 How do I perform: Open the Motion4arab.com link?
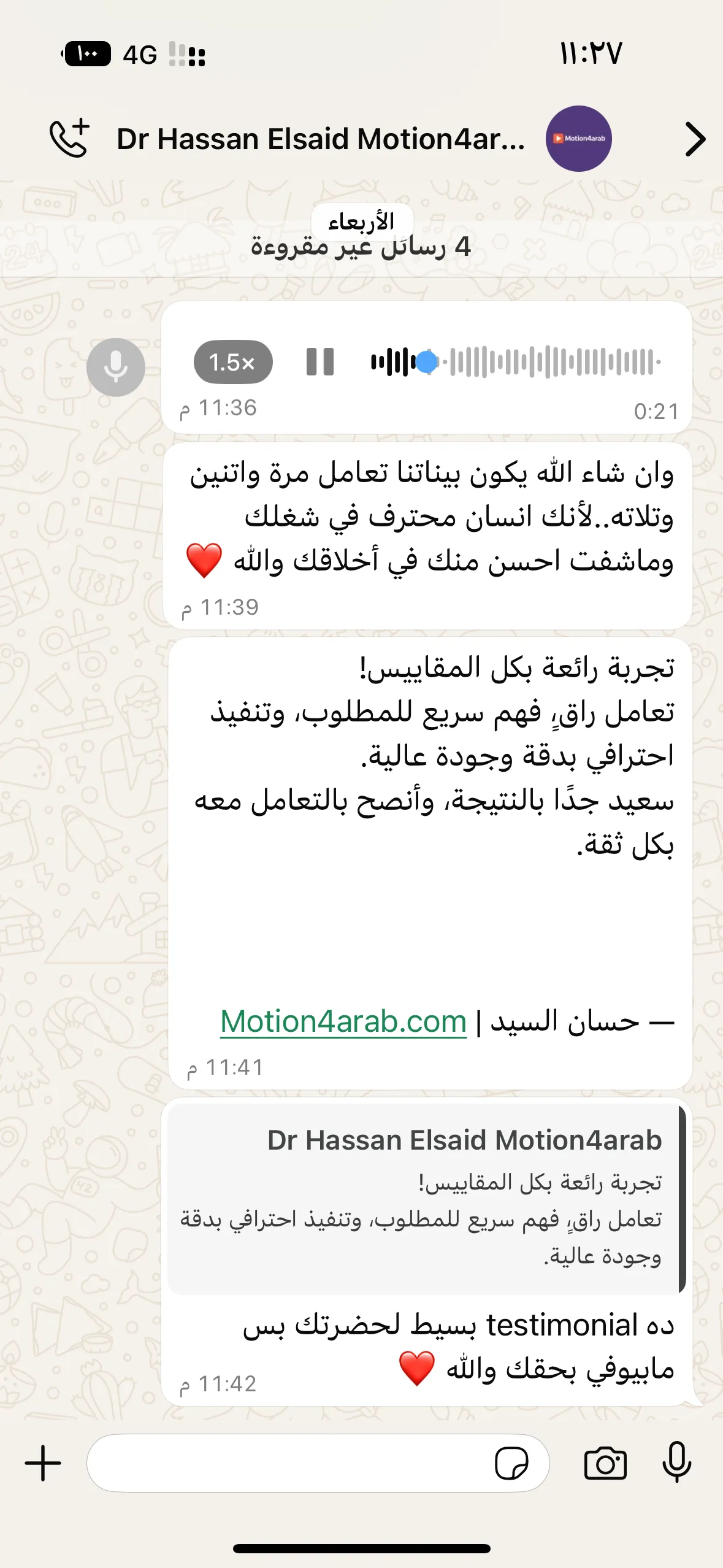(x=343, y=1022)
